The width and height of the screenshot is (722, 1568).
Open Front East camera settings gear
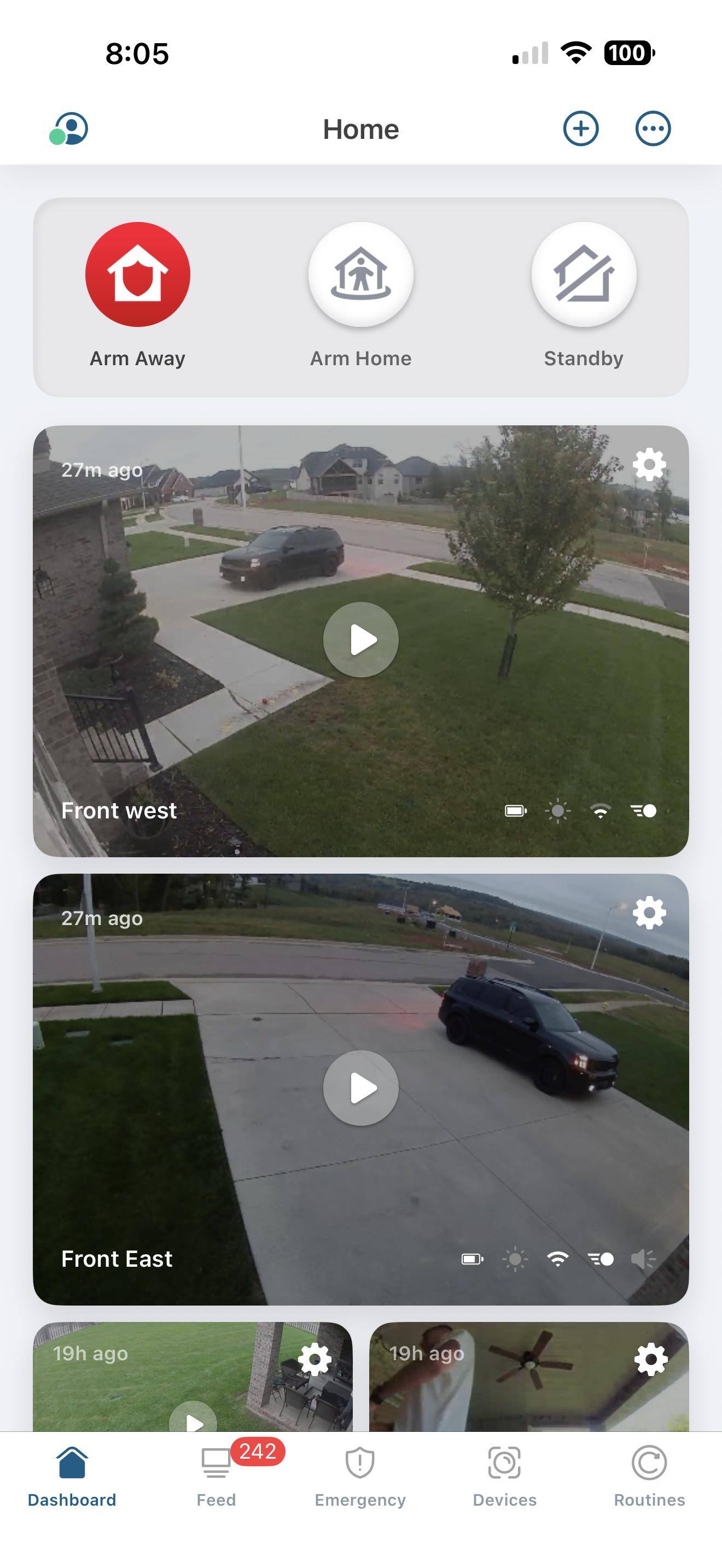tap(649, 913)
